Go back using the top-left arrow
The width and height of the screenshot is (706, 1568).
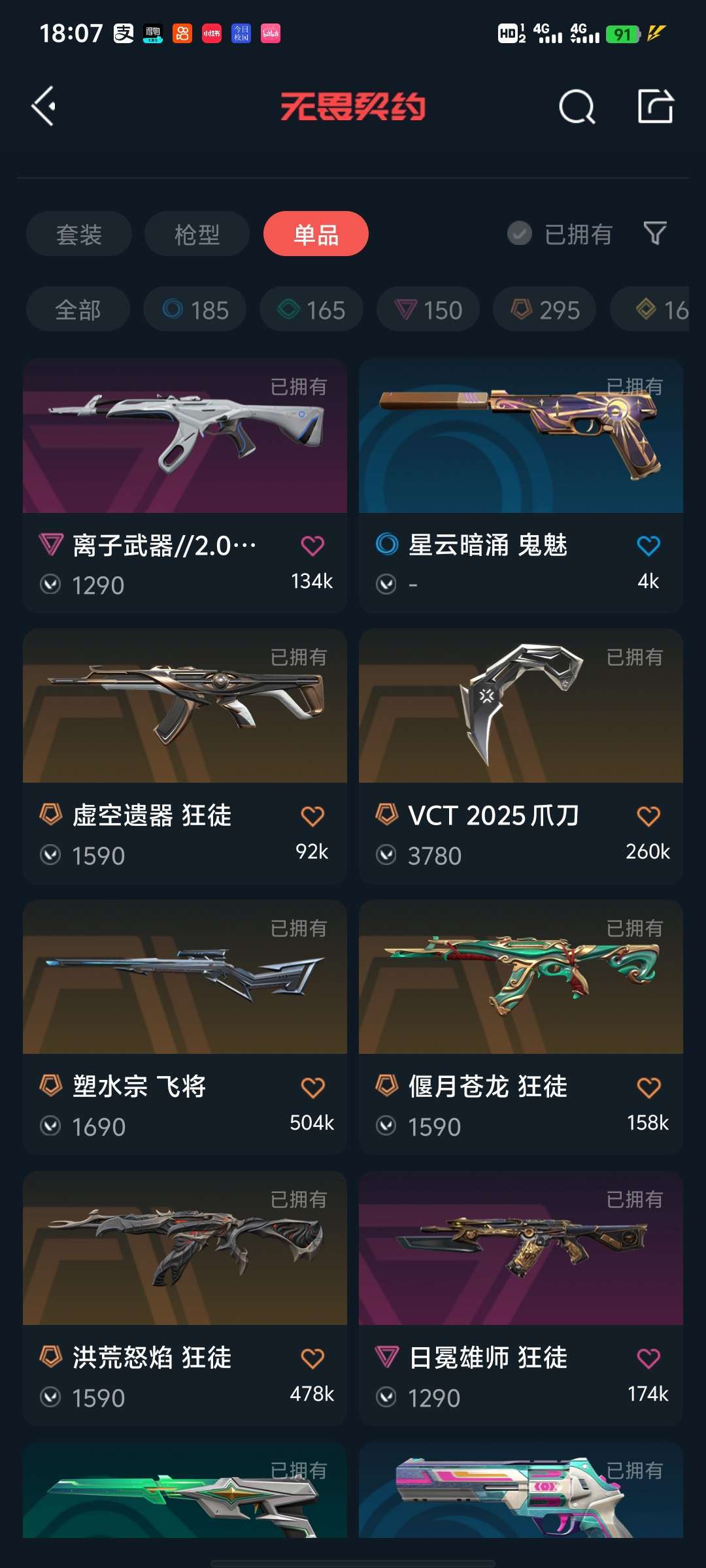click(x=43, y=106)
